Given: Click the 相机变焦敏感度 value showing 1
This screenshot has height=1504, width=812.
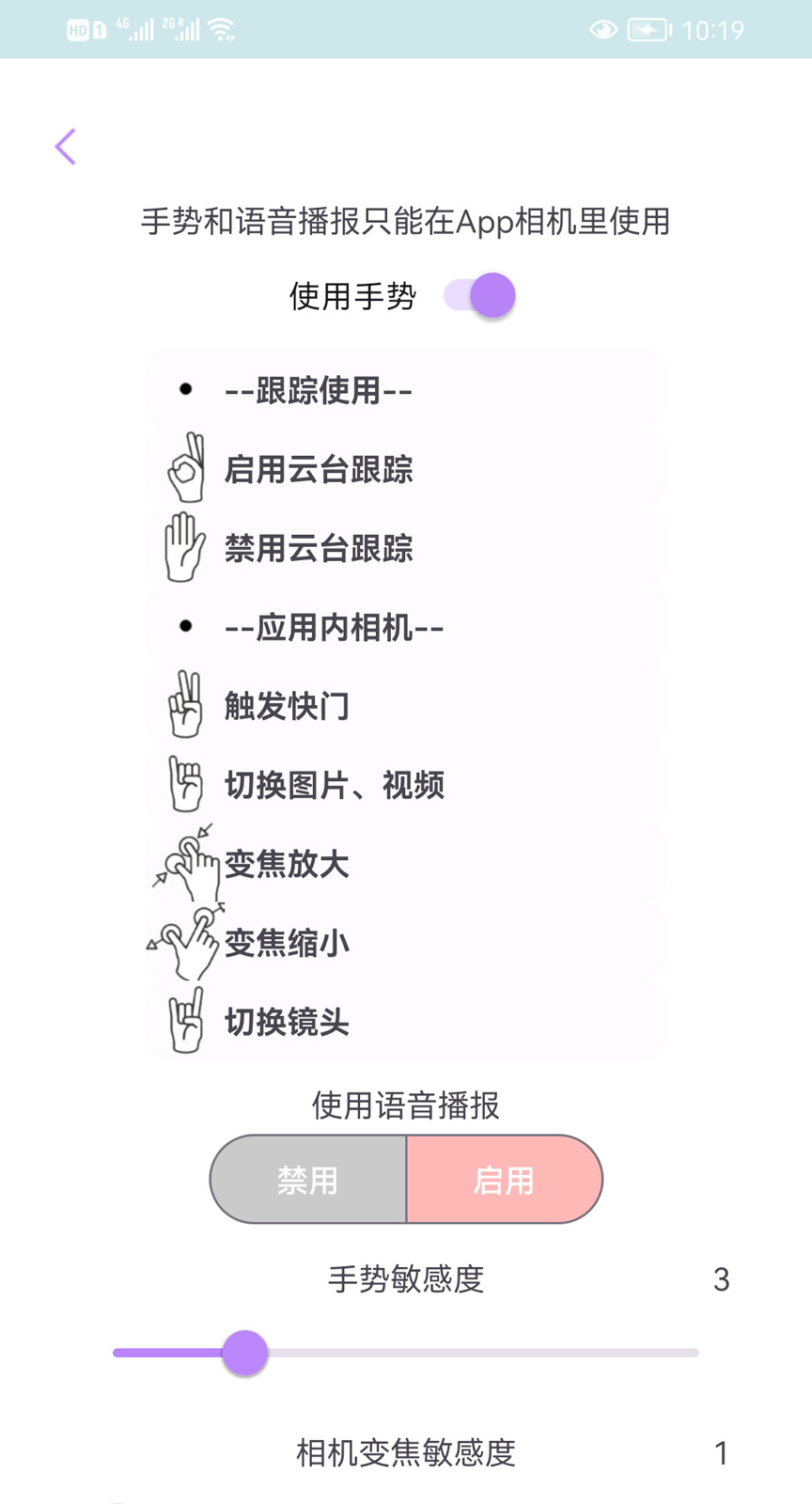Looking at the screenshot, I should point(721,1453).
